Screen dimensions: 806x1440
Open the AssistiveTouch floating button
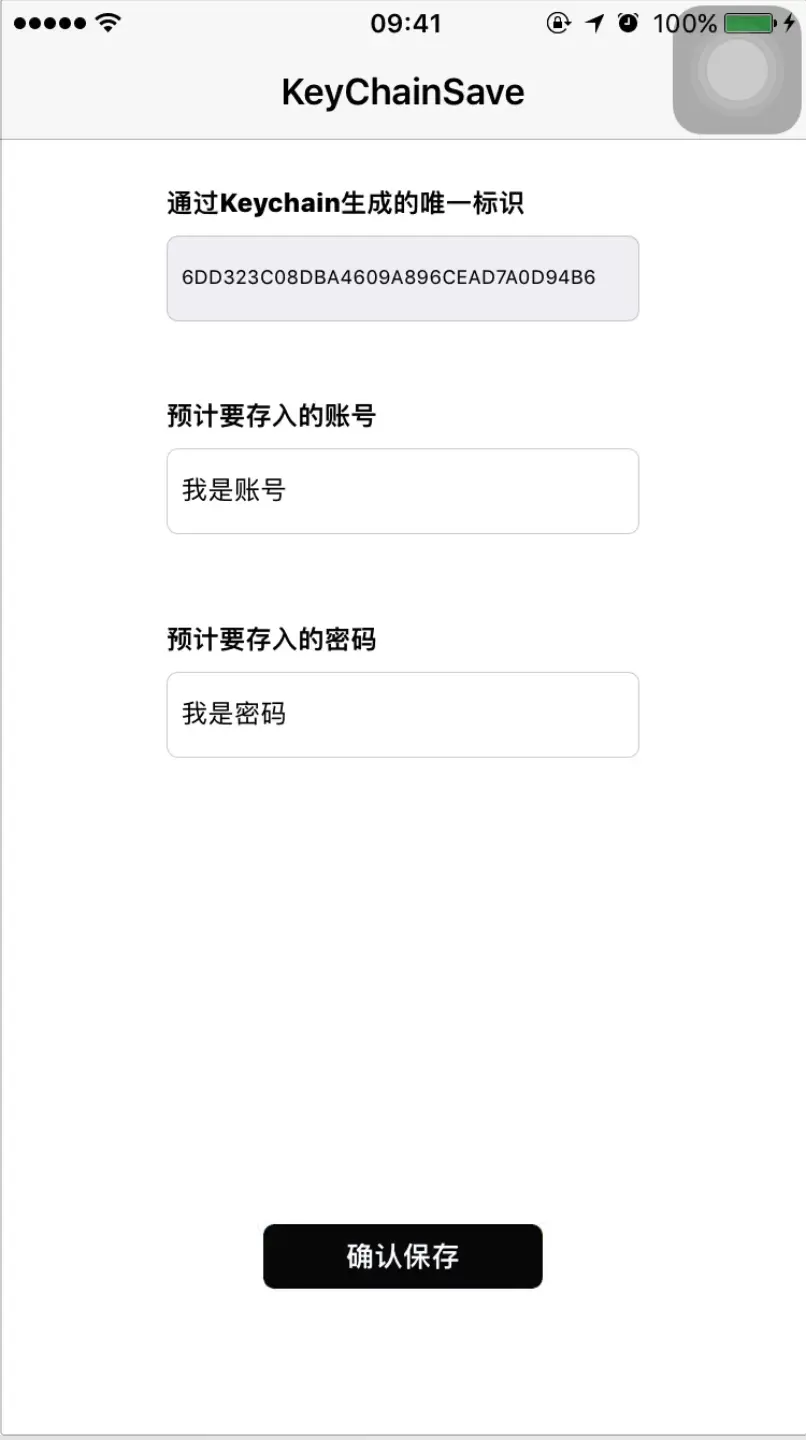click(x=738, y=69)
